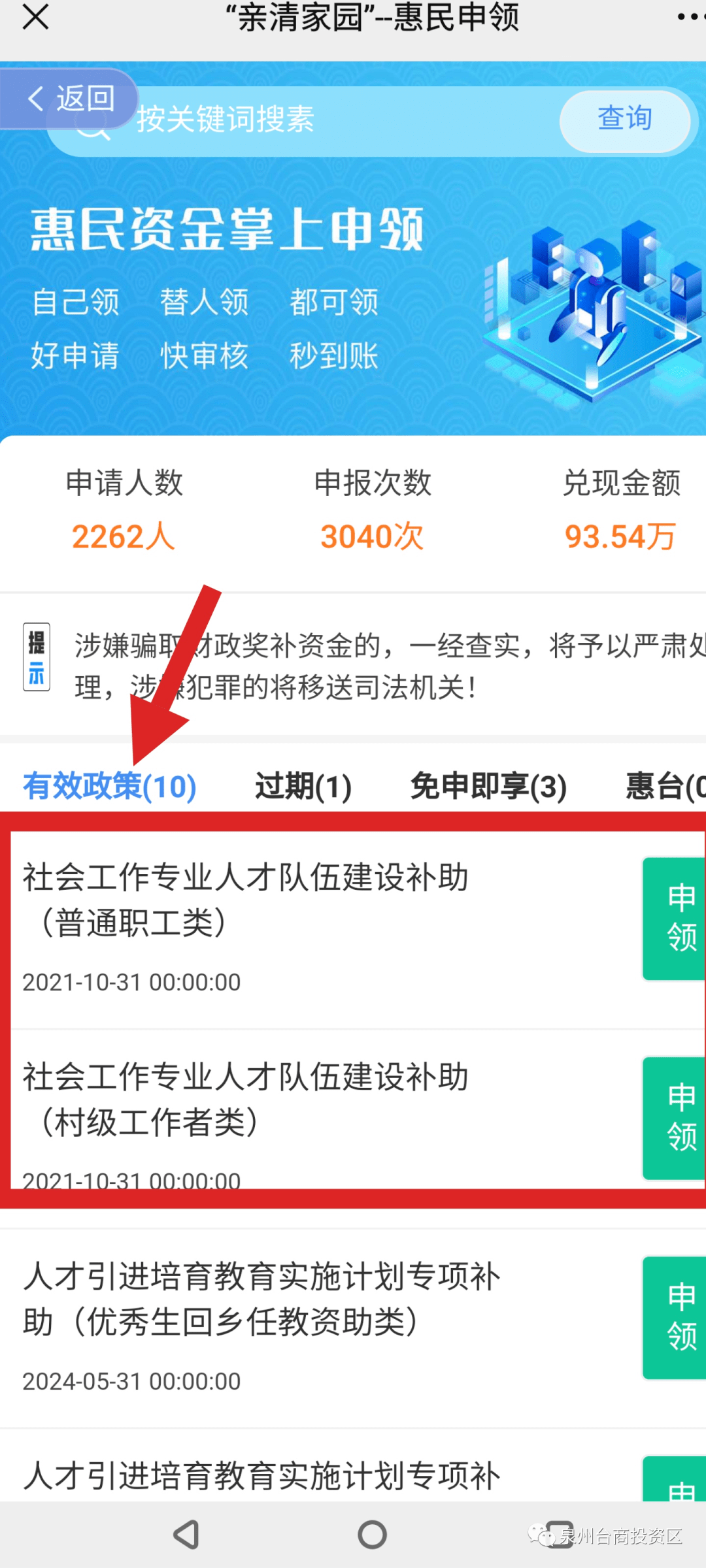Image resolution: width=706 pixels, height=1568 pixels.
Task: Go to the system home screen
Action: 373,1535
